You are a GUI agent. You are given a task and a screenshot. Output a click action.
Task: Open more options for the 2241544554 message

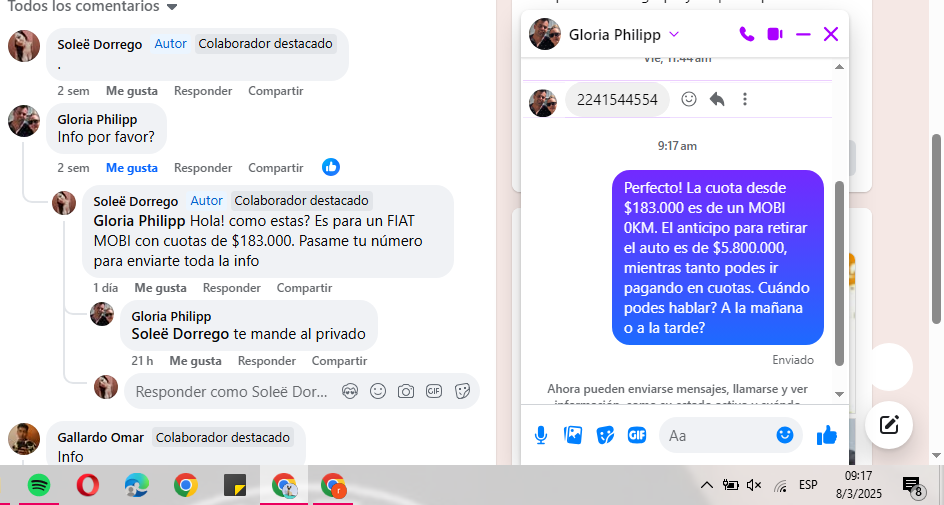[745, 99]
